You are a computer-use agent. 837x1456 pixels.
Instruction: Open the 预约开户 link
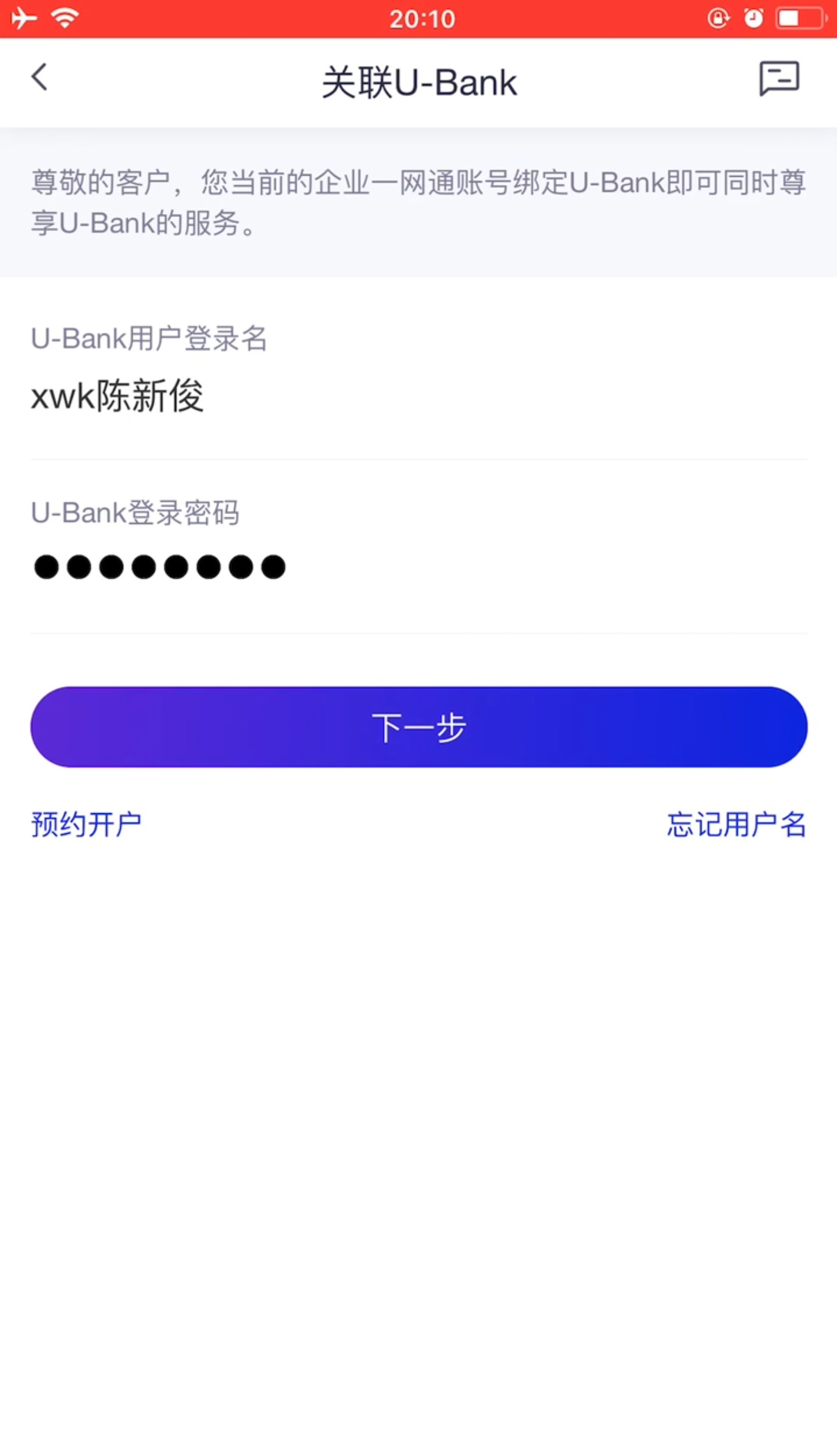pos(86,825)
